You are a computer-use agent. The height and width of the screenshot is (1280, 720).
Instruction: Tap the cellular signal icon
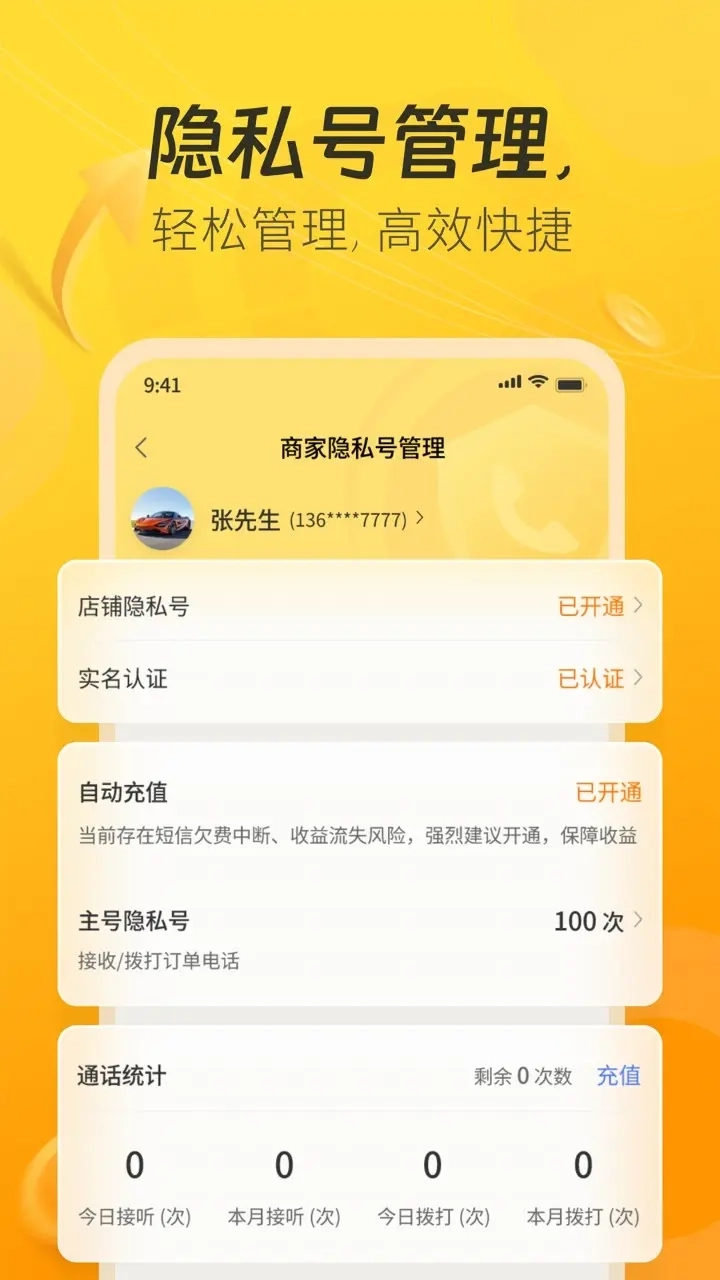(510, 381)
